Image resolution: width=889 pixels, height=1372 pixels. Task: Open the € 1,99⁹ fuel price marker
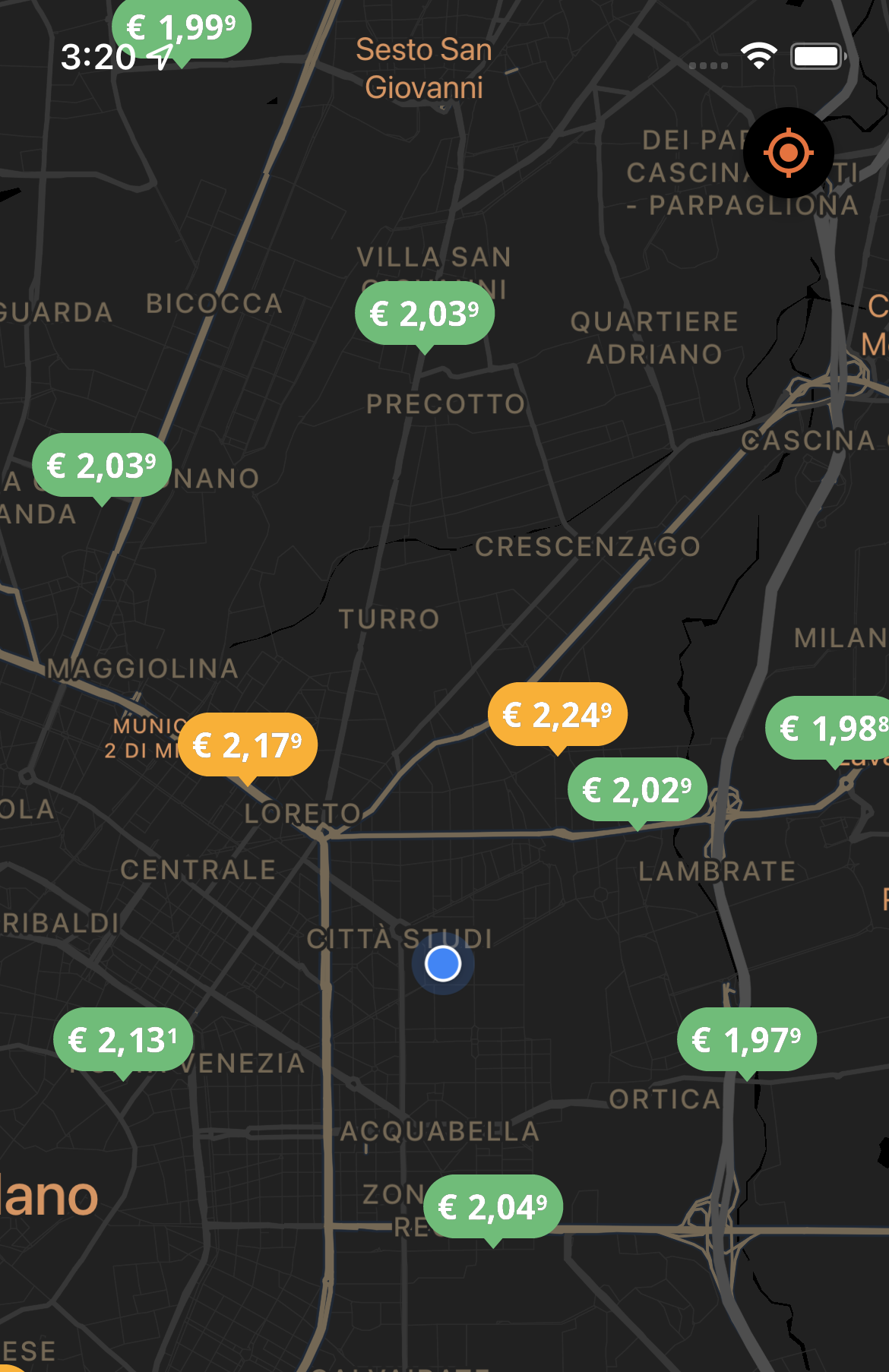pos(182,29)
